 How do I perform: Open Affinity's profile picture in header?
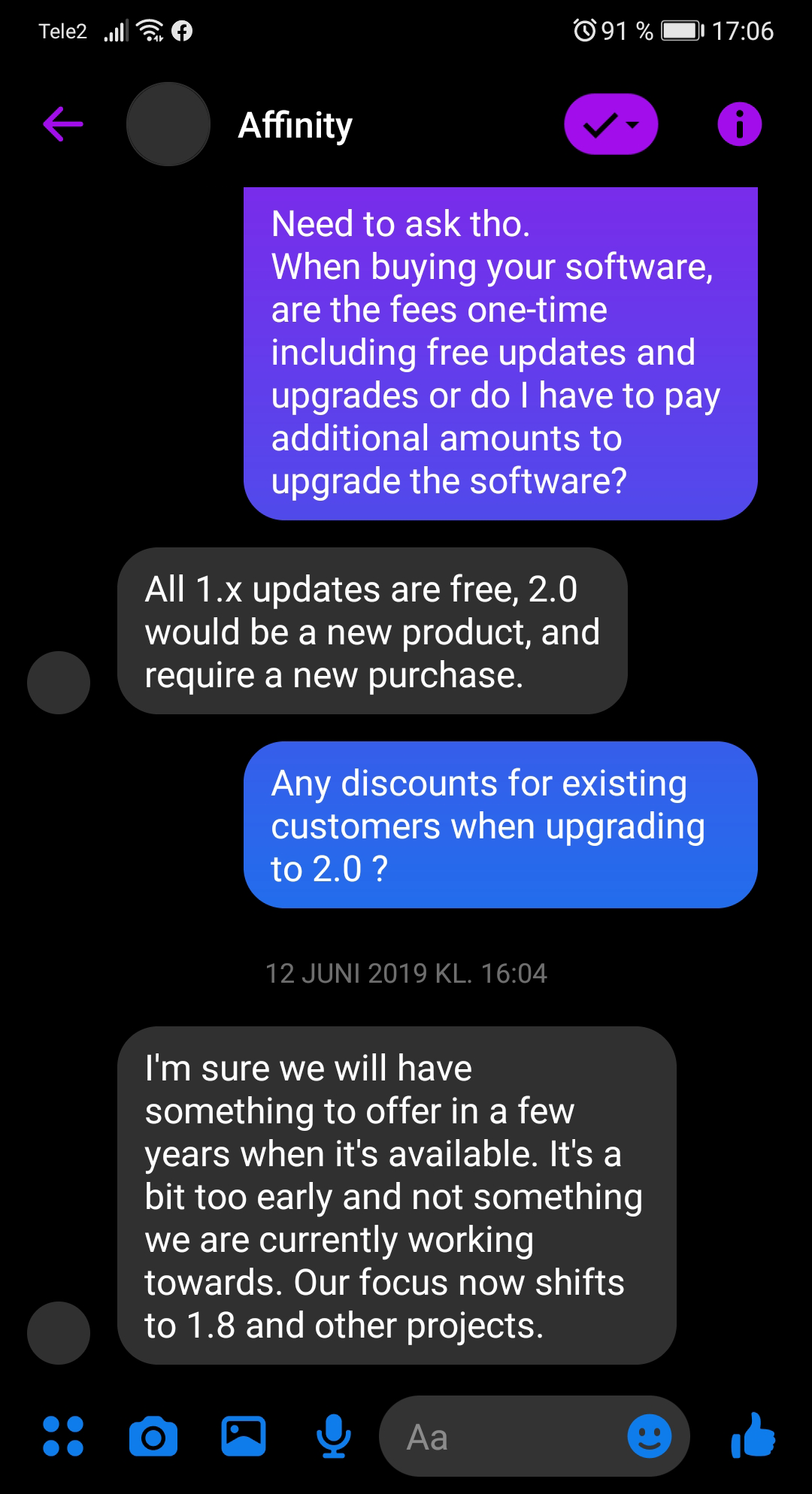click(x=168, y=124)
